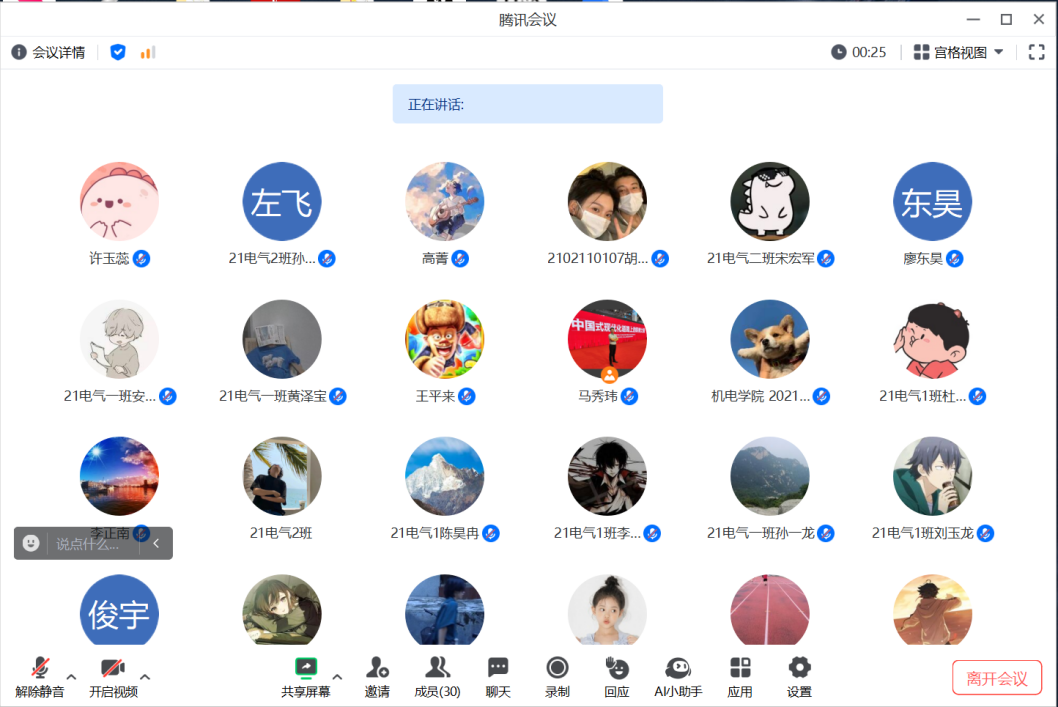Select participant 许玉蕊's tile
This screenshot has width=1058, height=707.
tap(119, 202)
